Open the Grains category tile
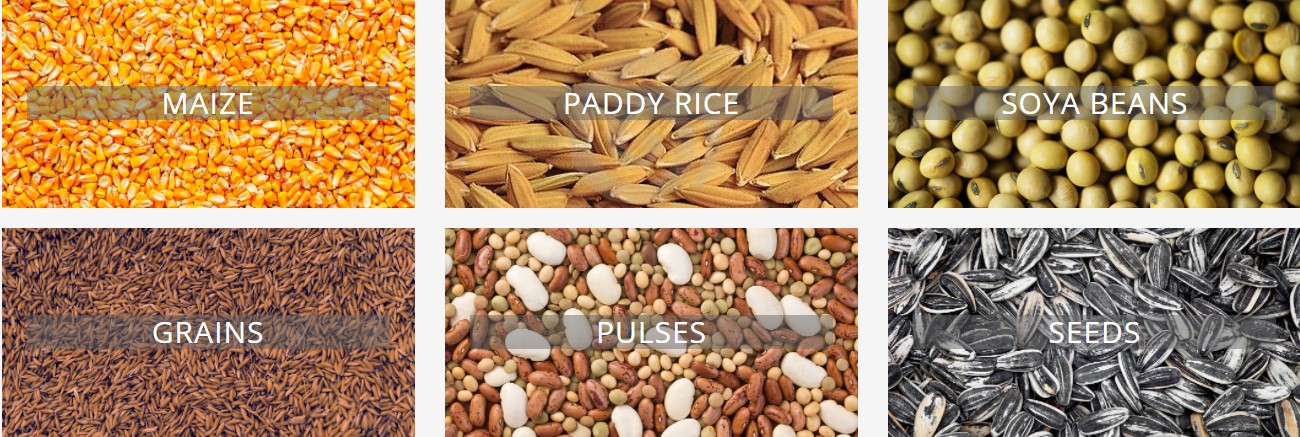 tap(208, 332)
